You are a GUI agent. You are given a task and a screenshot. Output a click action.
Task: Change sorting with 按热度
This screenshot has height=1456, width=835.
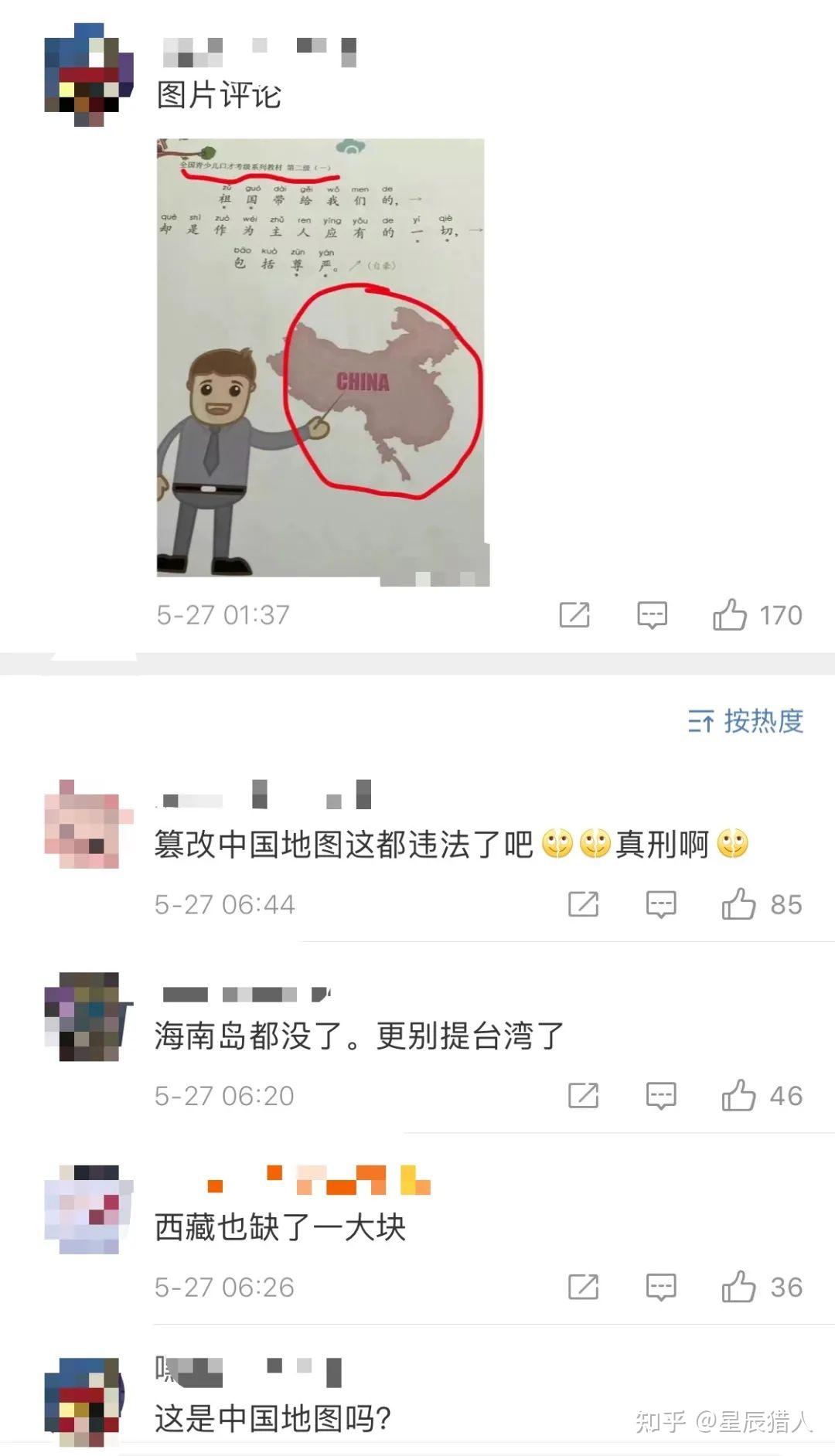746,721
